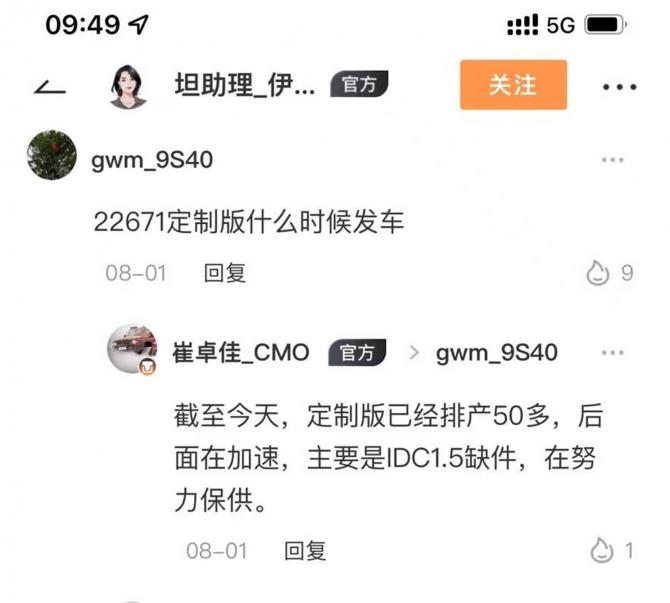Image resolution: width=670 pixels, height=603 pixels.
Task: Open 坦助理 profile avatar in header
Action: tap(128, 87)
